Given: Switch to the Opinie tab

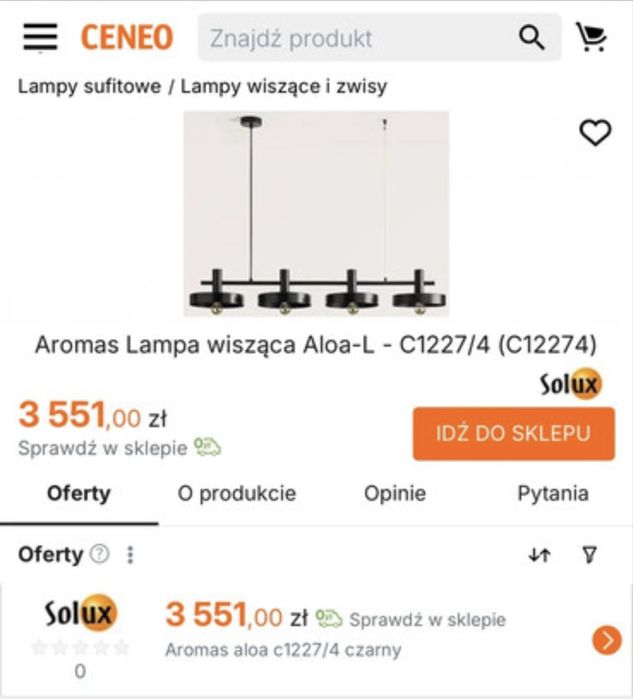Looking at the screenshot, I should tap(394, 493).
